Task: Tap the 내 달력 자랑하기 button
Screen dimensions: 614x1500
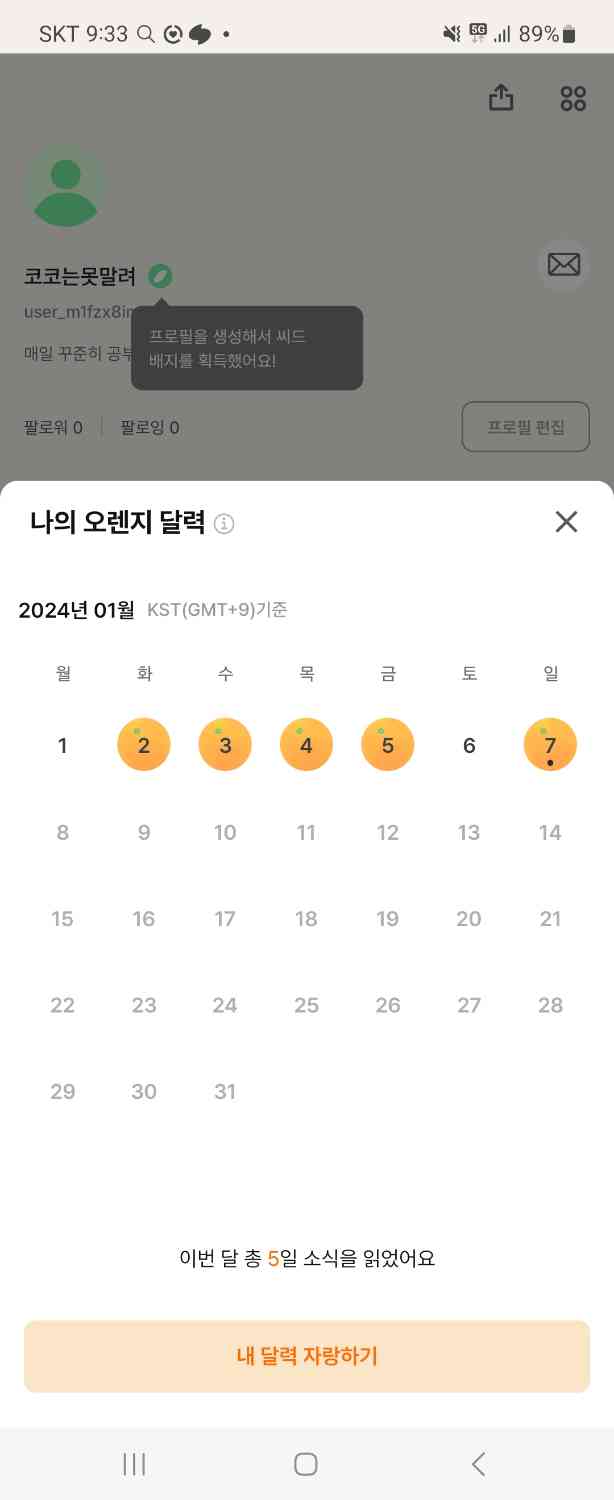Action: click(307, 1356)
